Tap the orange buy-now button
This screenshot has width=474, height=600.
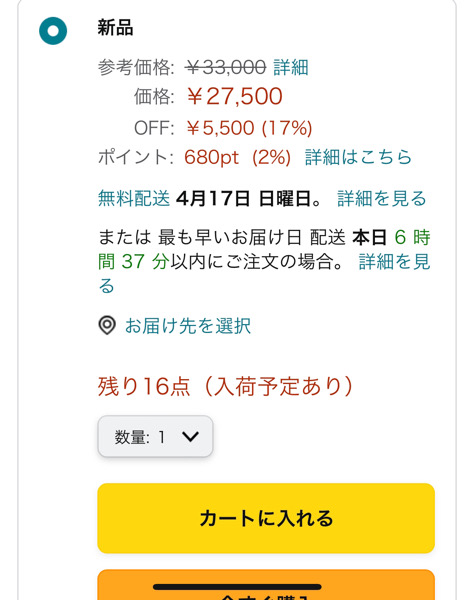[266, 585]
